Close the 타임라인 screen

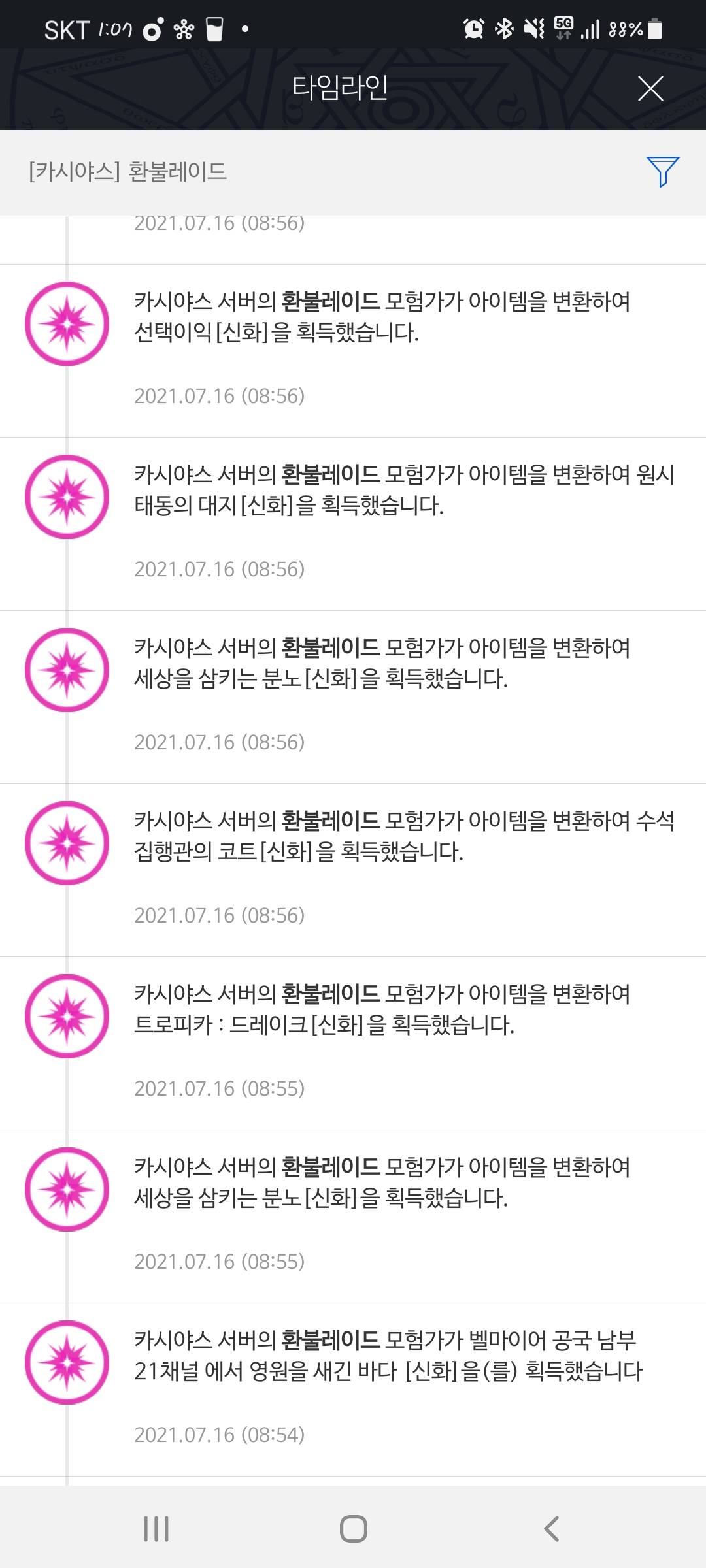pos(650,89)
